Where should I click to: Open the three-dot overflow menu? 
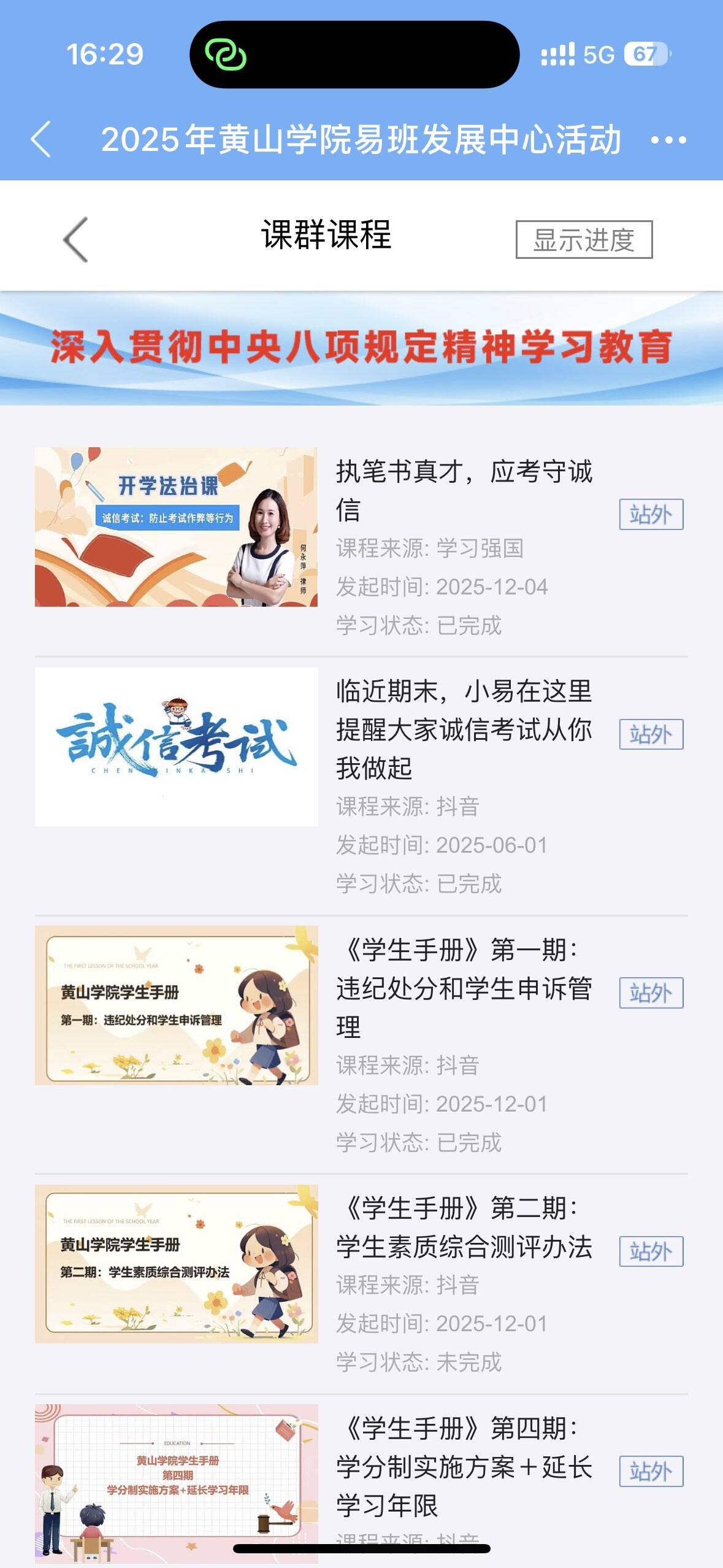click(x=668, y=140)
